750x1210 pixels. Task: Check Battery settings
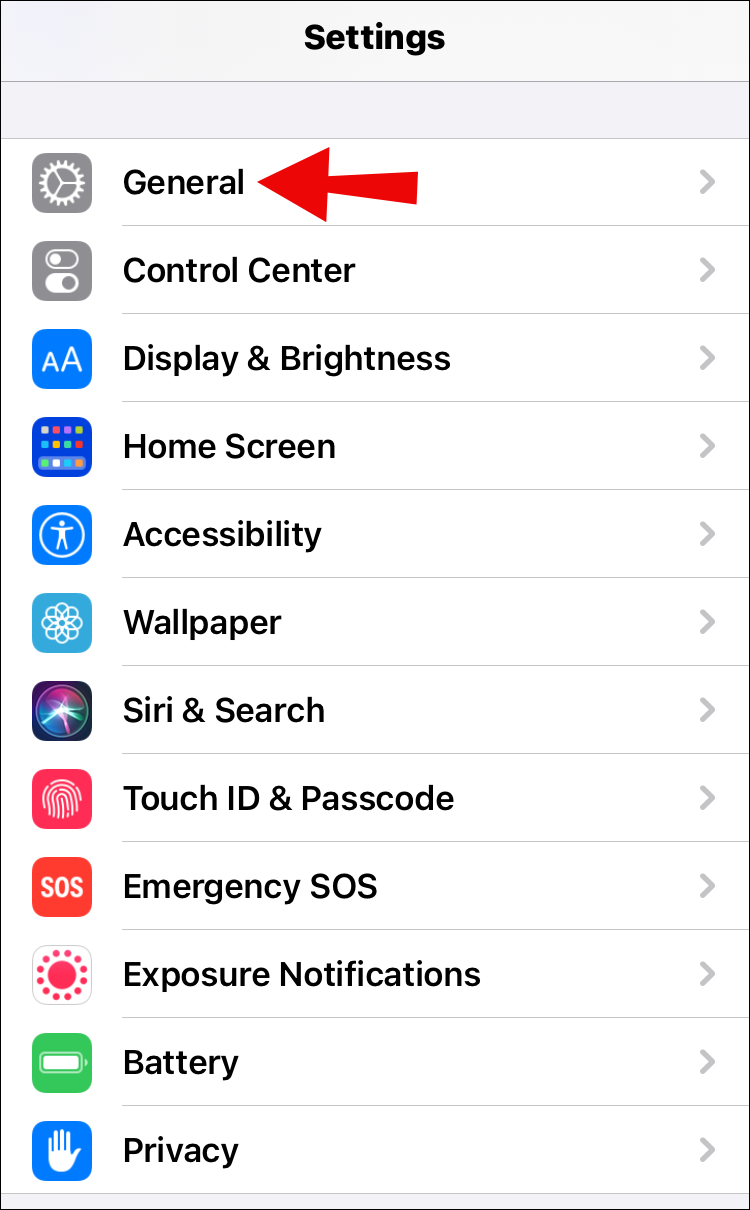(181, 1062)
